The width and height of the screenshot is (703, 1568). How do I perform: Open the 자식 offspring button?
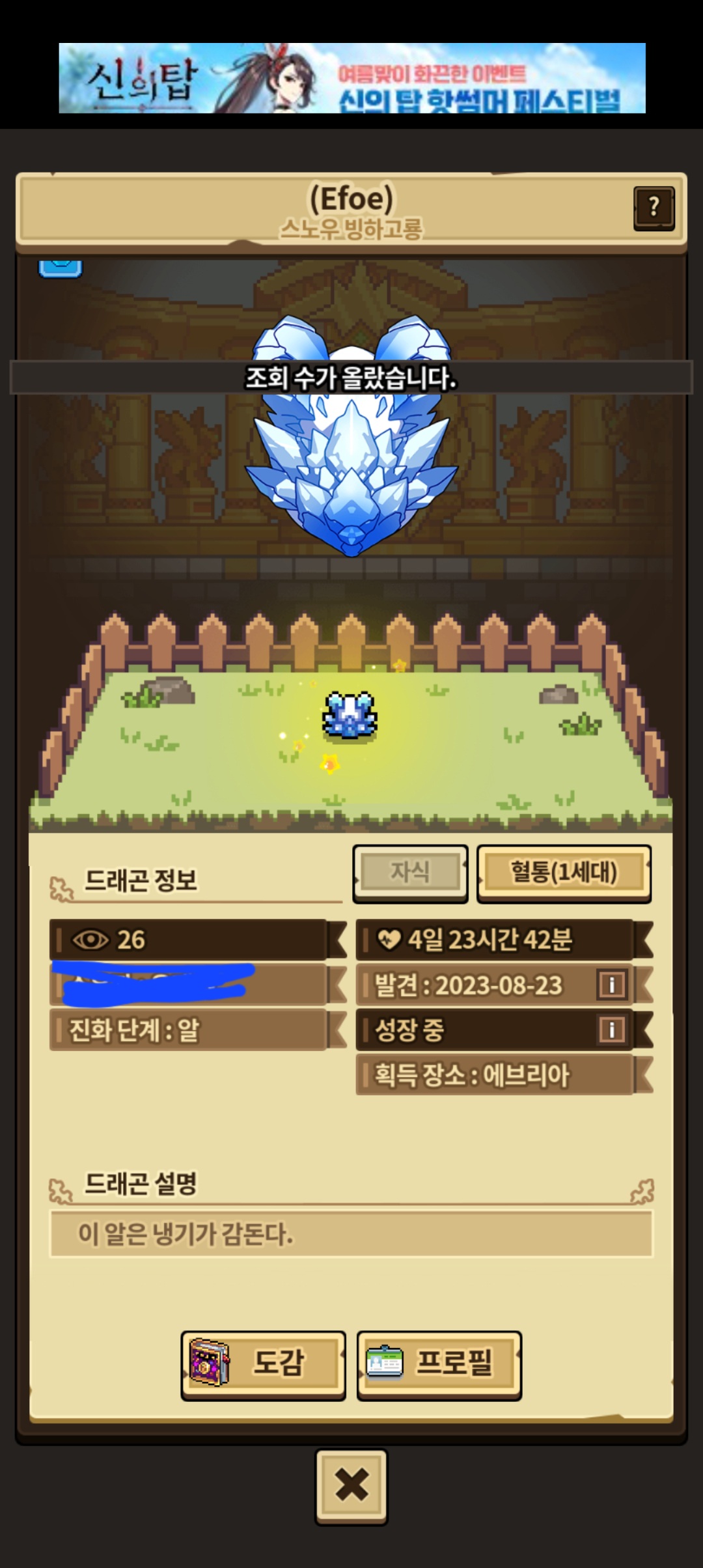coord(410,873)
